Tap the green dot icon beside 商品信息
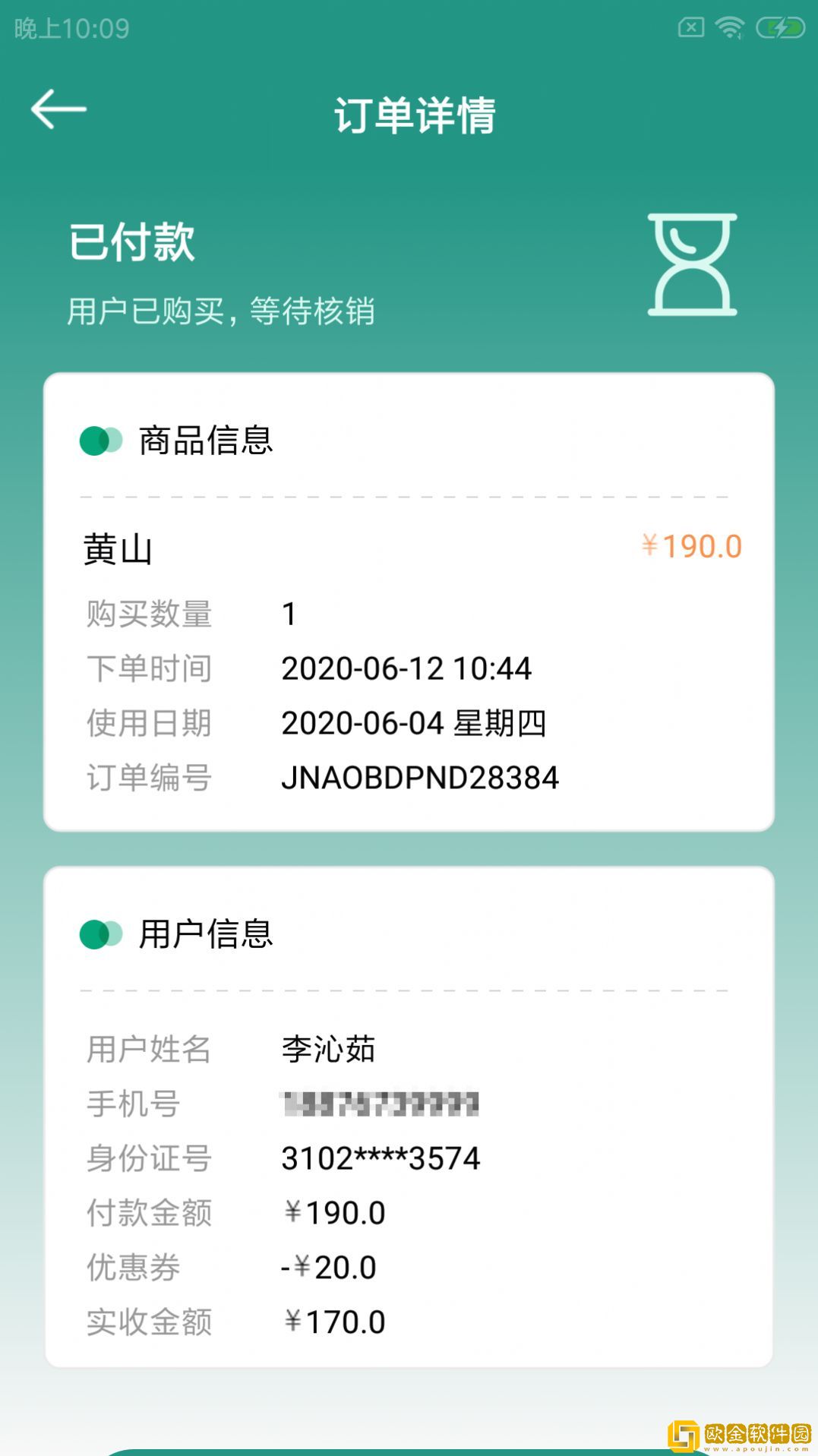Image resolution: width=818 pixels, height=1456 pixels. (101, 439)
